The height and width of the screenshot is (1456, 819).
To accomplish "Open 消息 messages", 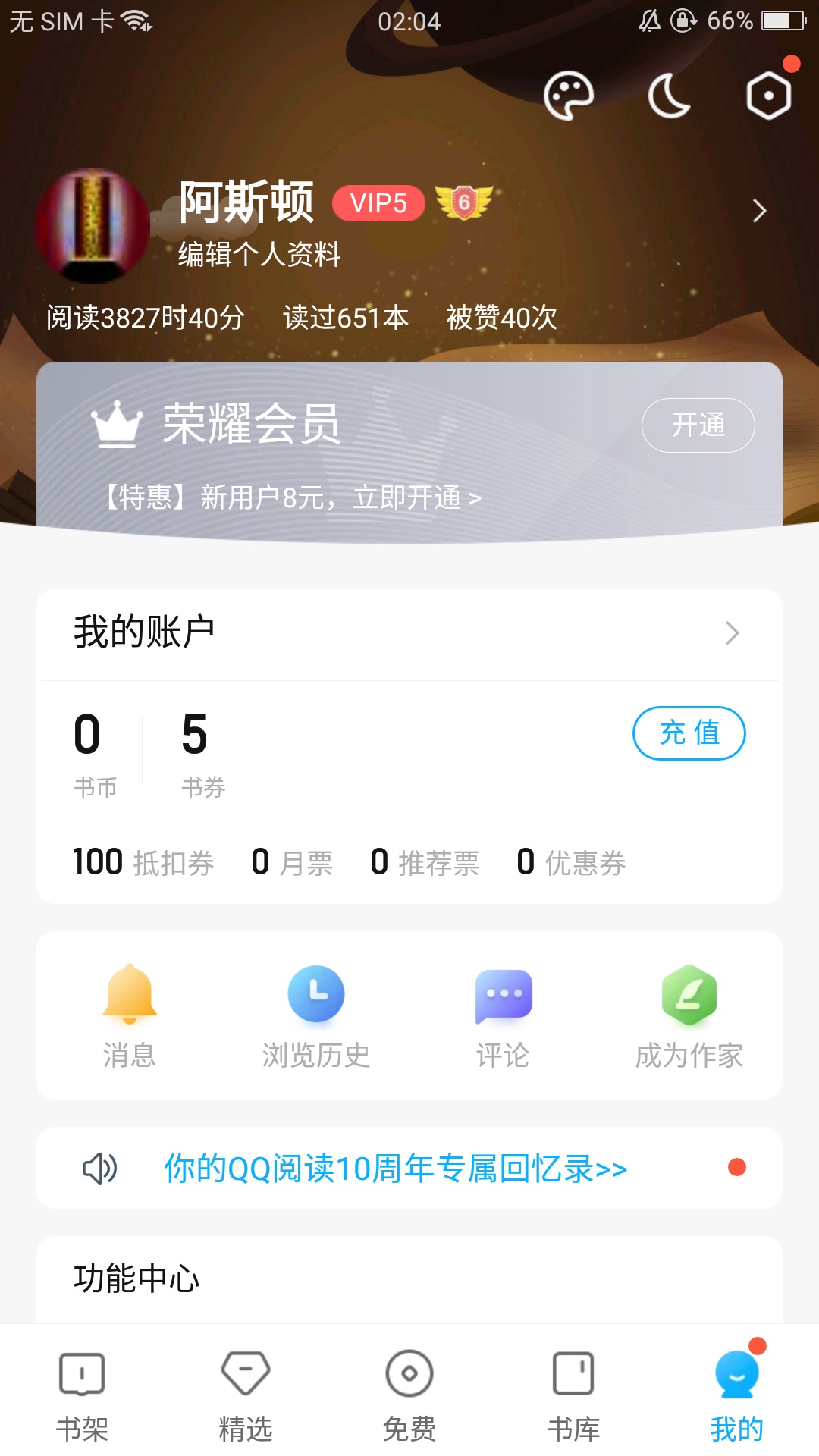I will pos(130,1015).
